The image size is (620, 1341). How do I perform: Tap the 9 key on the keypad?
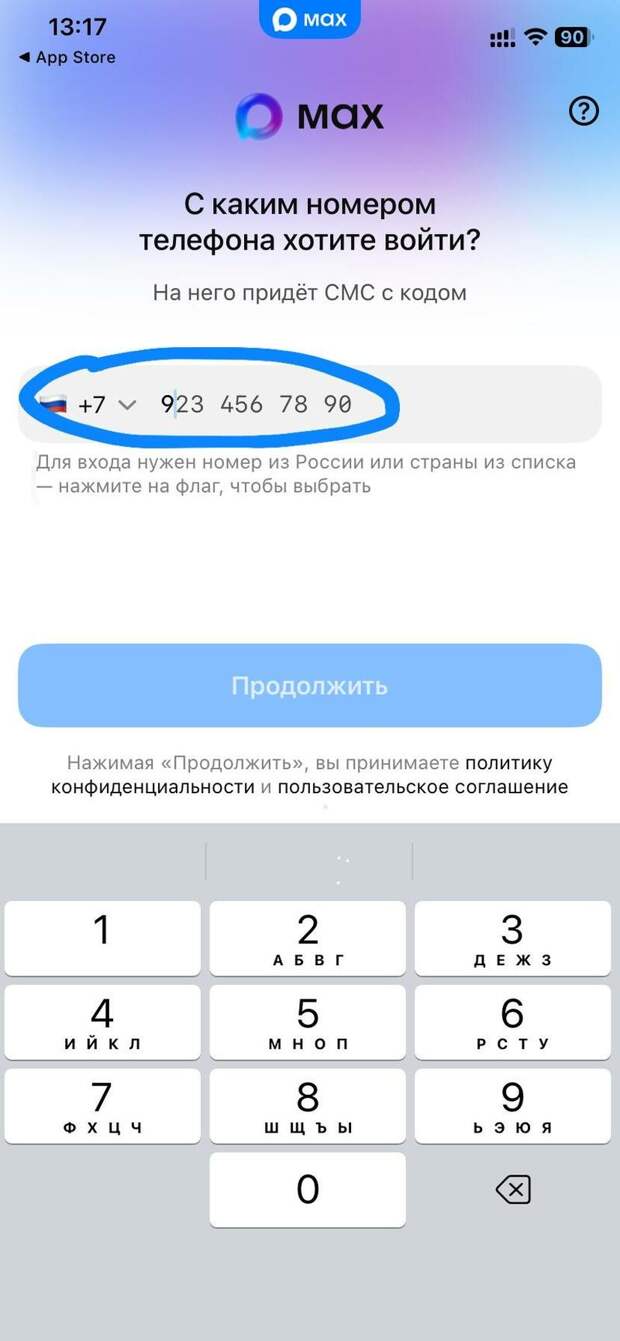[x=512, y=1106]
